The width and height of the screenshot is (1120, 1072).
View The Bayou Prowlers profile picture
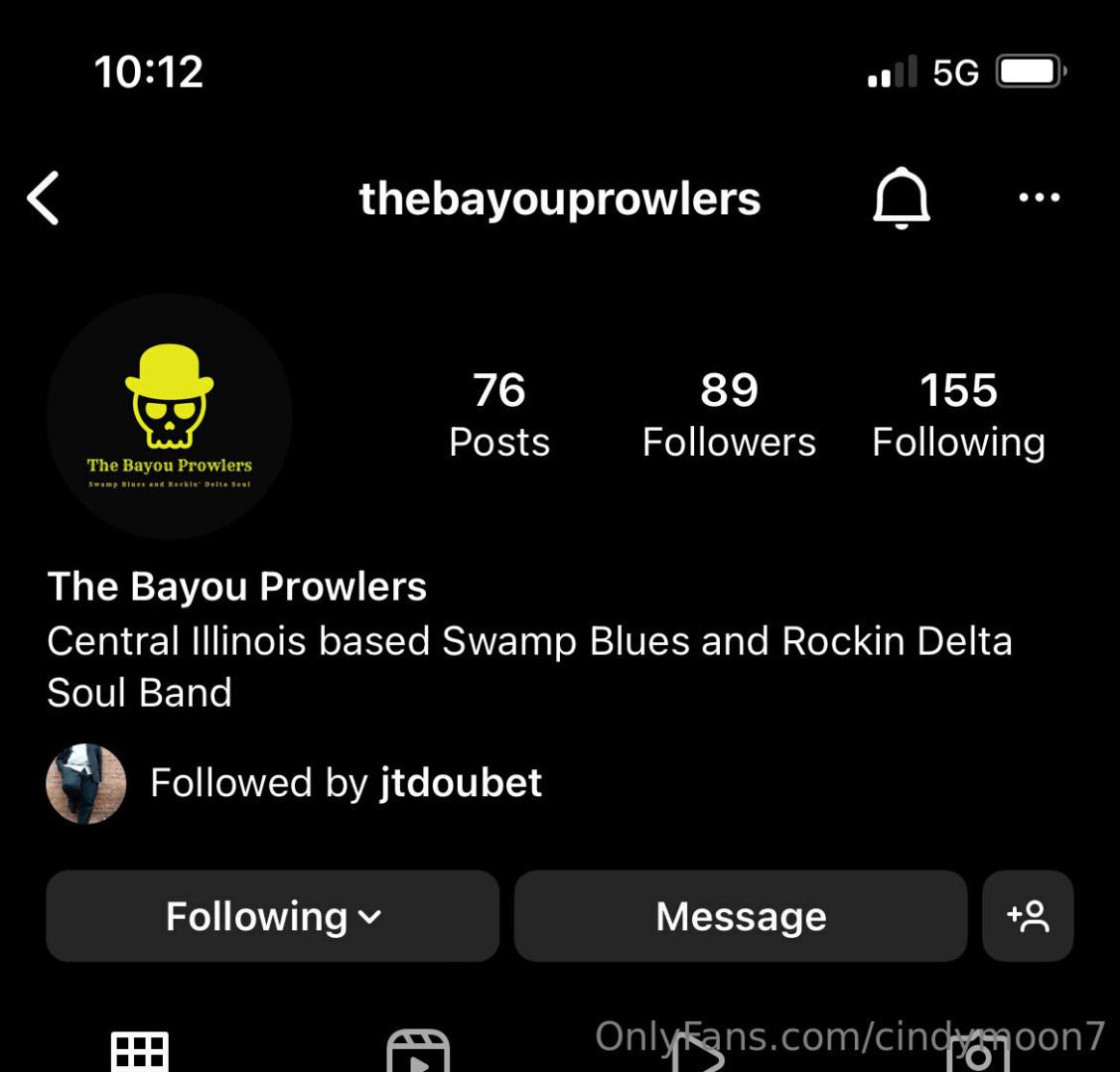click(x=169, y=417)
